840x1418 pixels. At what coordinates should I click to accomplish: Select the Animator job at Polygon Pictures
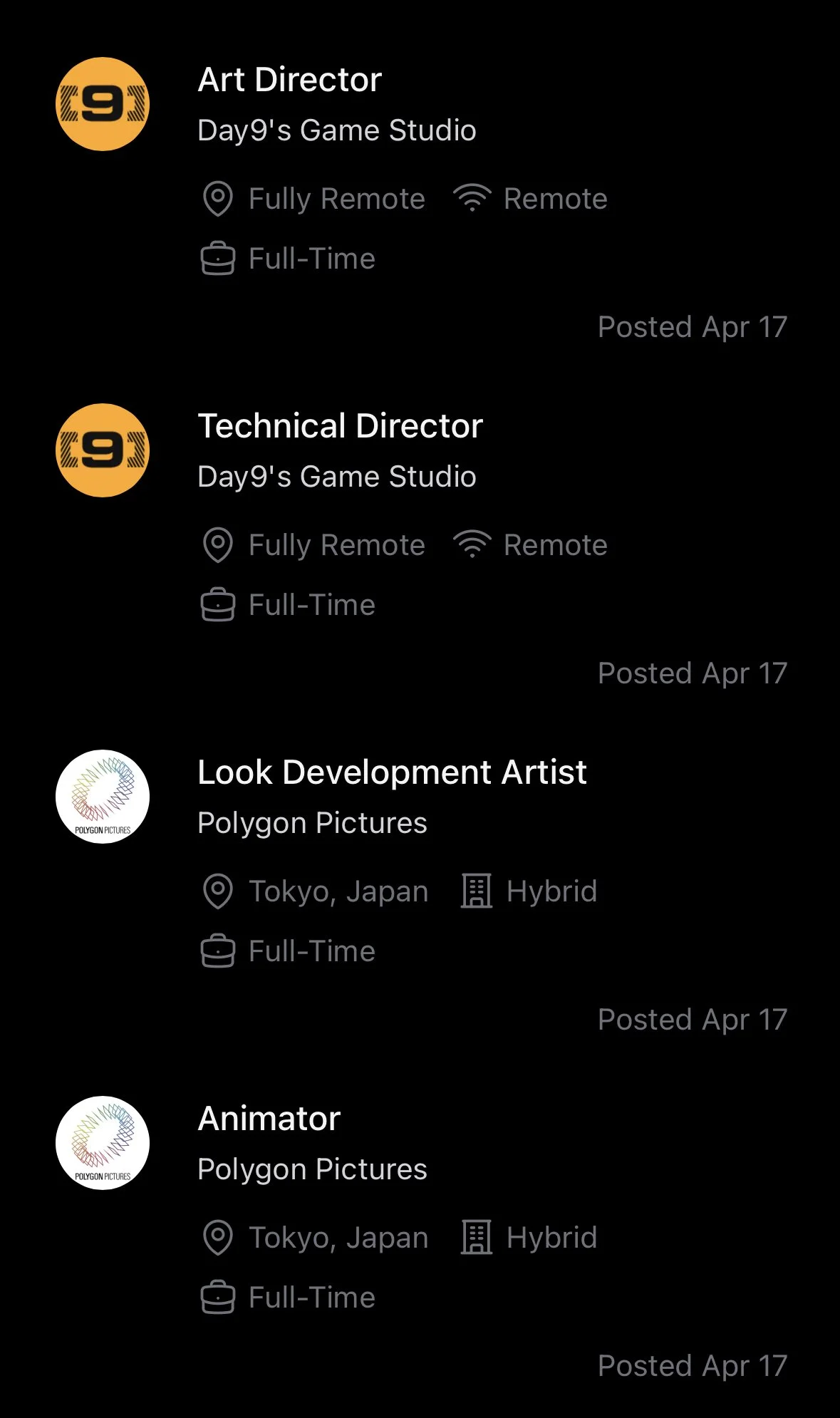coord(269,1119)
